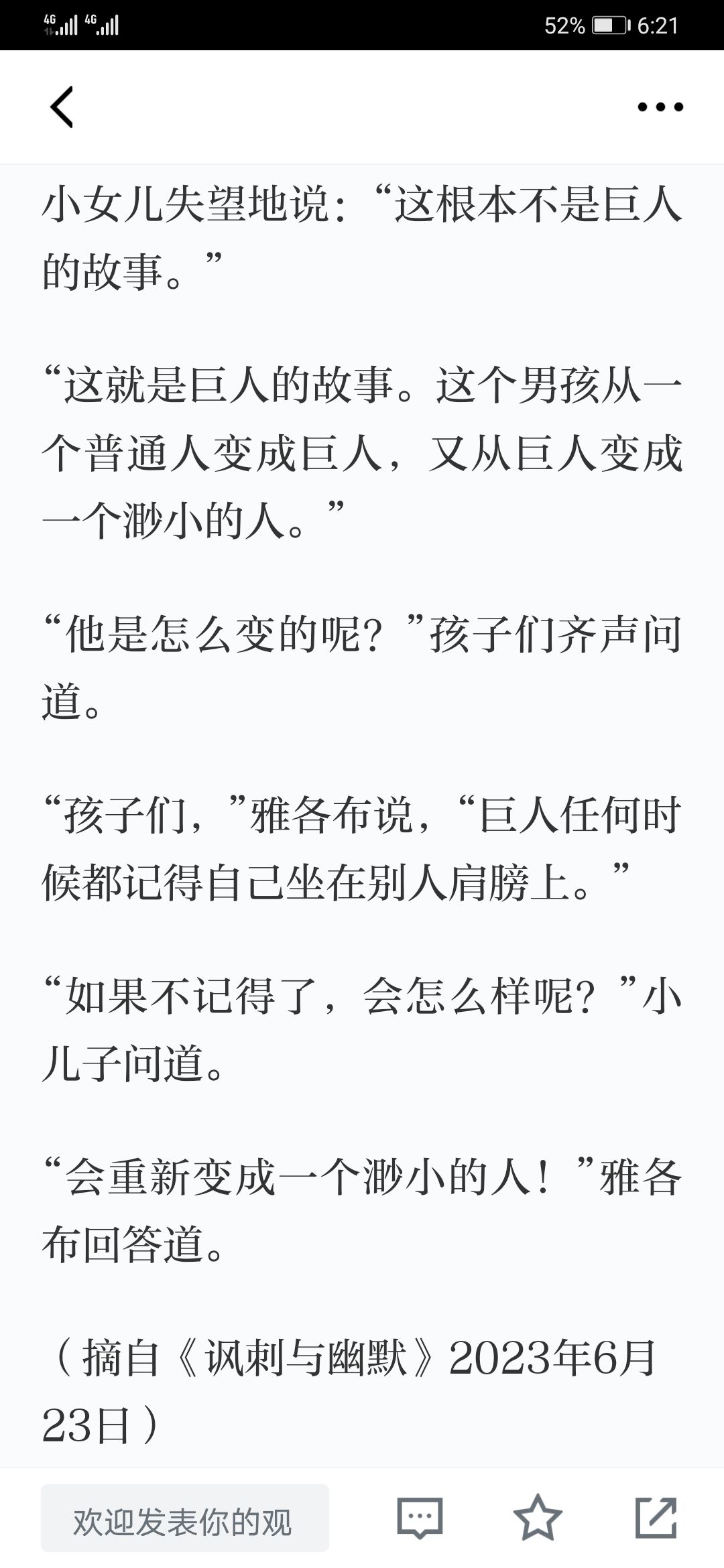The image size is (724, 1568).
Task: Open the three-dot overflow menu
Action: [660, 107]
